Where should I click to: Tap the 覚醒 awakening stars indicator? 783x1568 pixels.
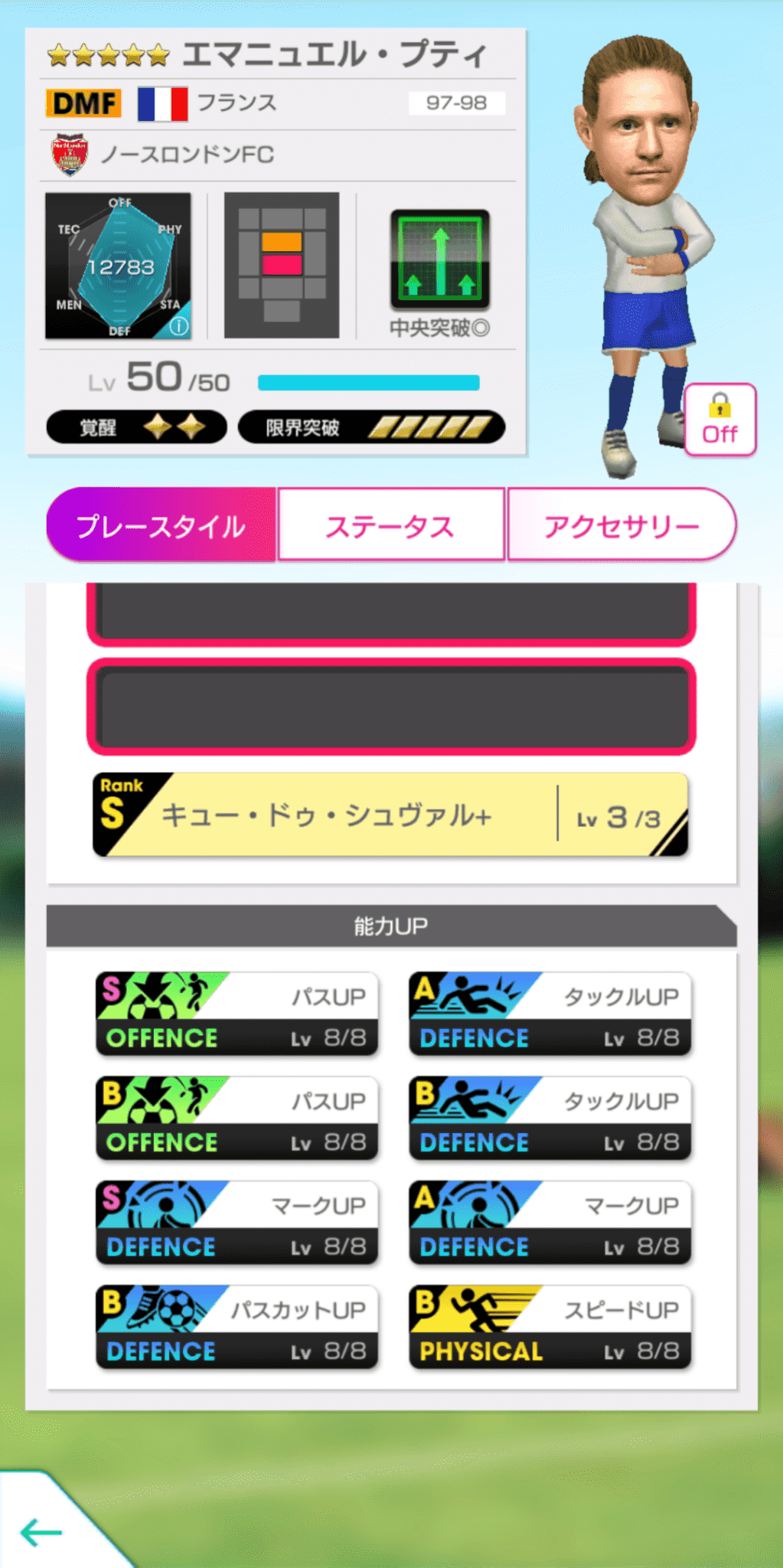point(136,426)
